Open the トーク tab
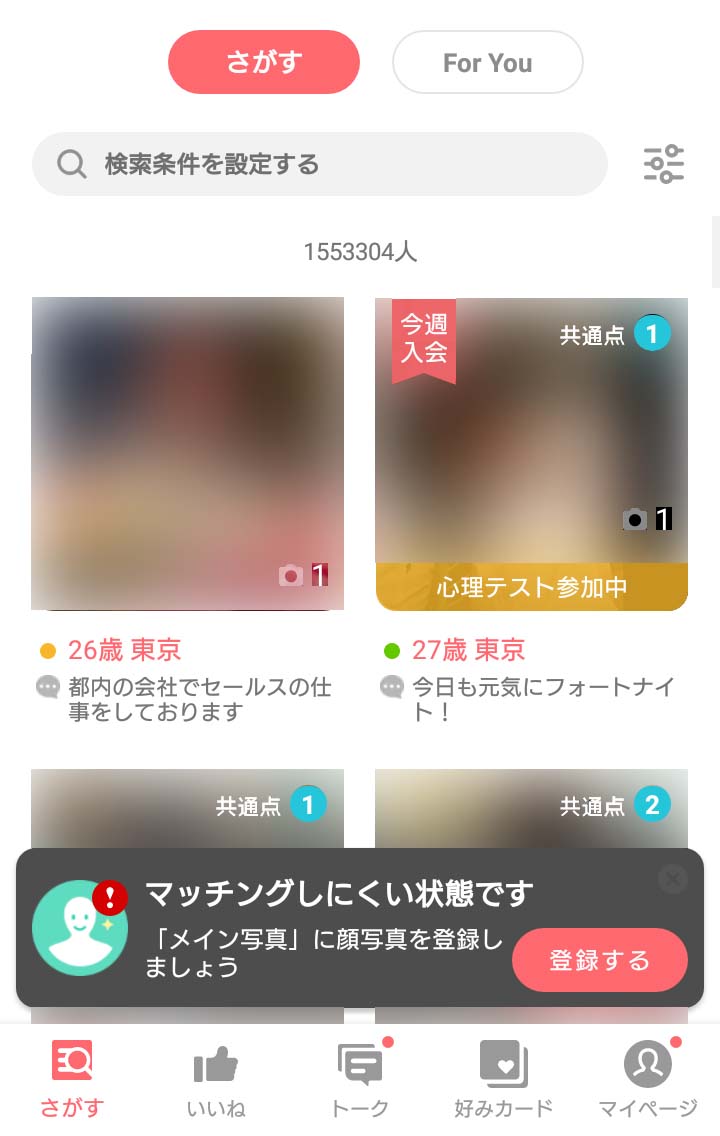This screenshot has width=720, height=1136. (360, 1080)
